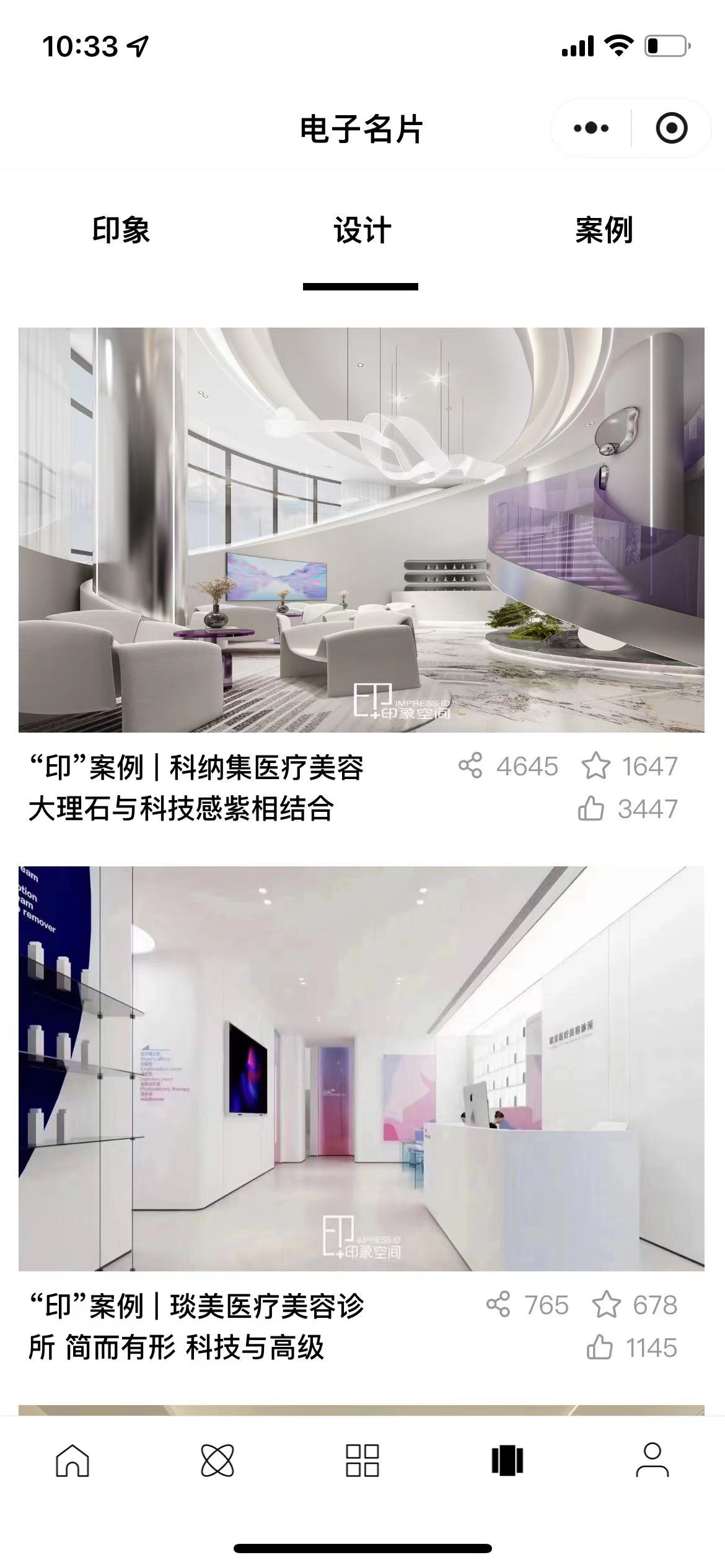Open the profile tab in bottom navigation
The height and width of the screenshot is (1568, 725).
coord(652,1461)
